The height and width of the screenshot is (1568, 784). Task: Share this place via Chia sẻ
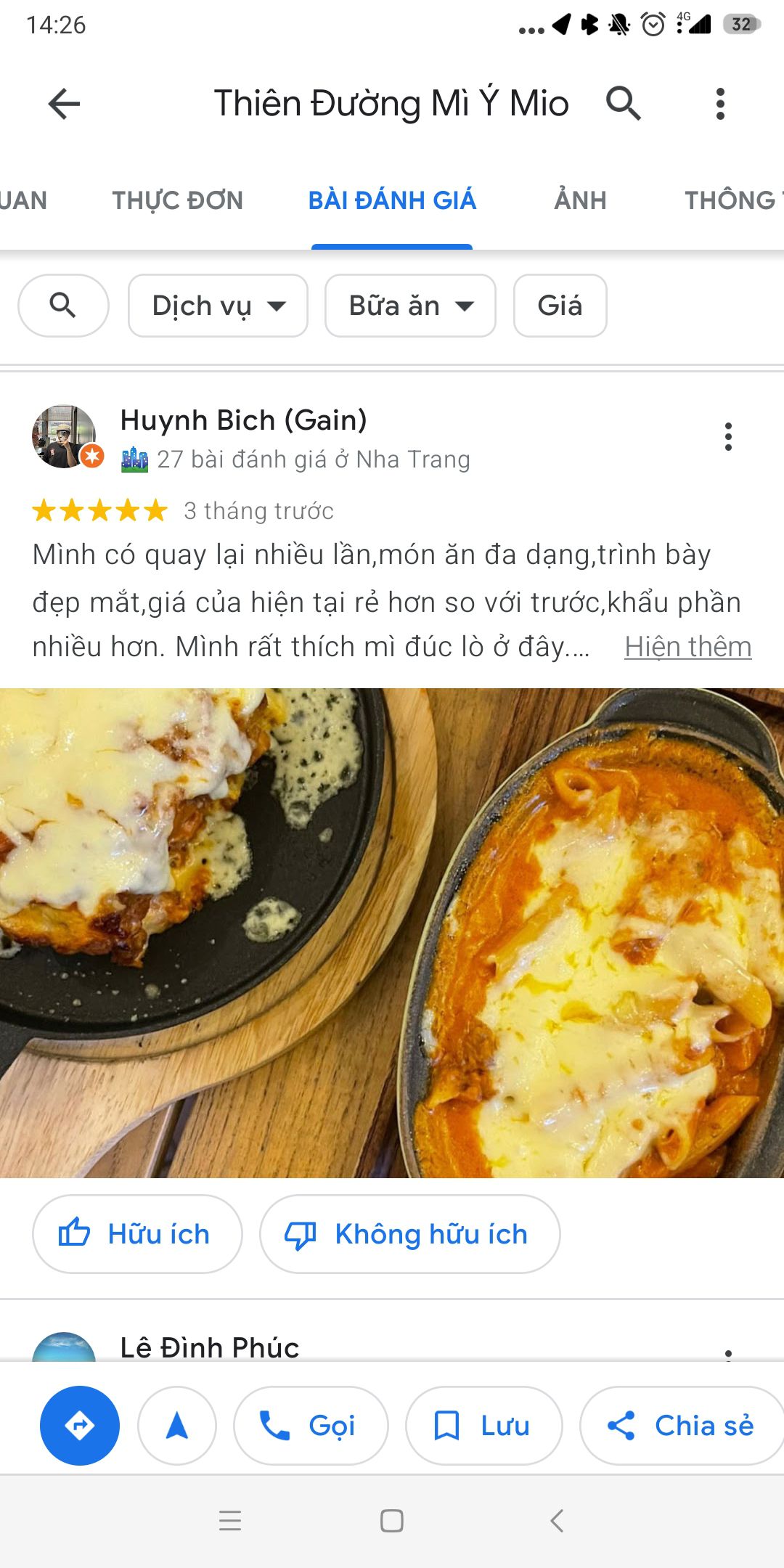(682, 1426)
